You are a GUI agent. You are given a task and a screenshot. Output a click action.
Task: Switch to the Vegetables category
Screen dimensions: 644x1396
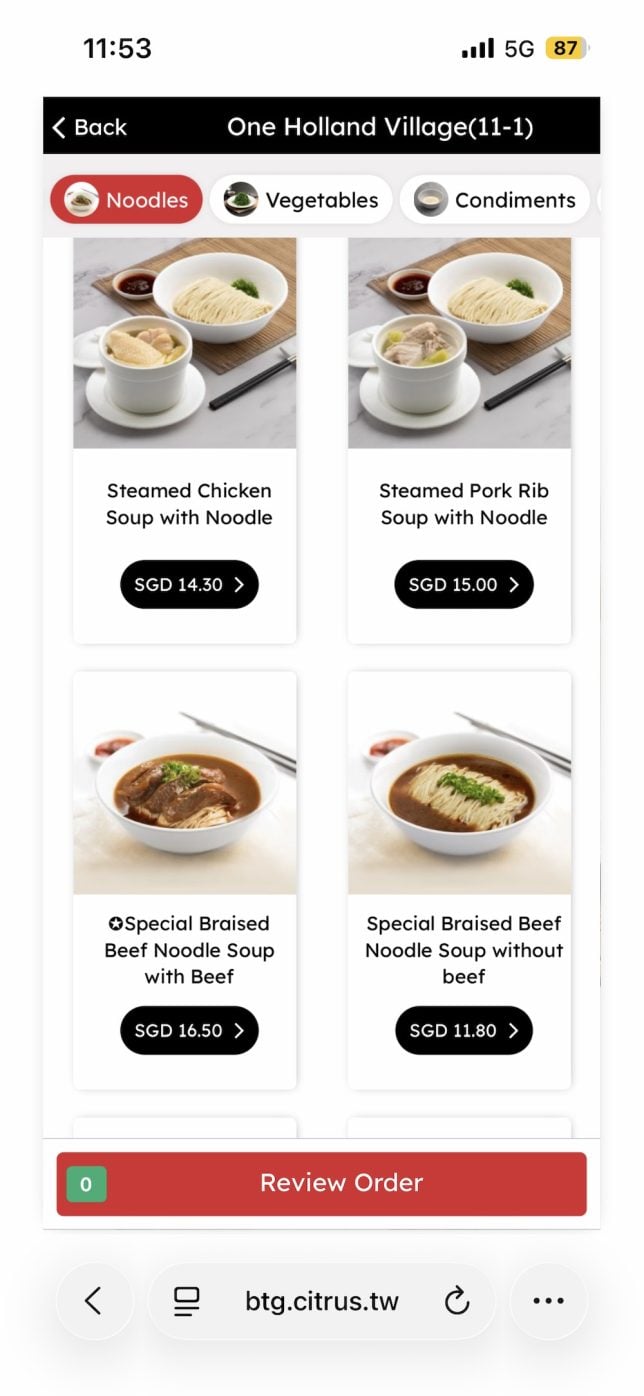pos(301,200)
